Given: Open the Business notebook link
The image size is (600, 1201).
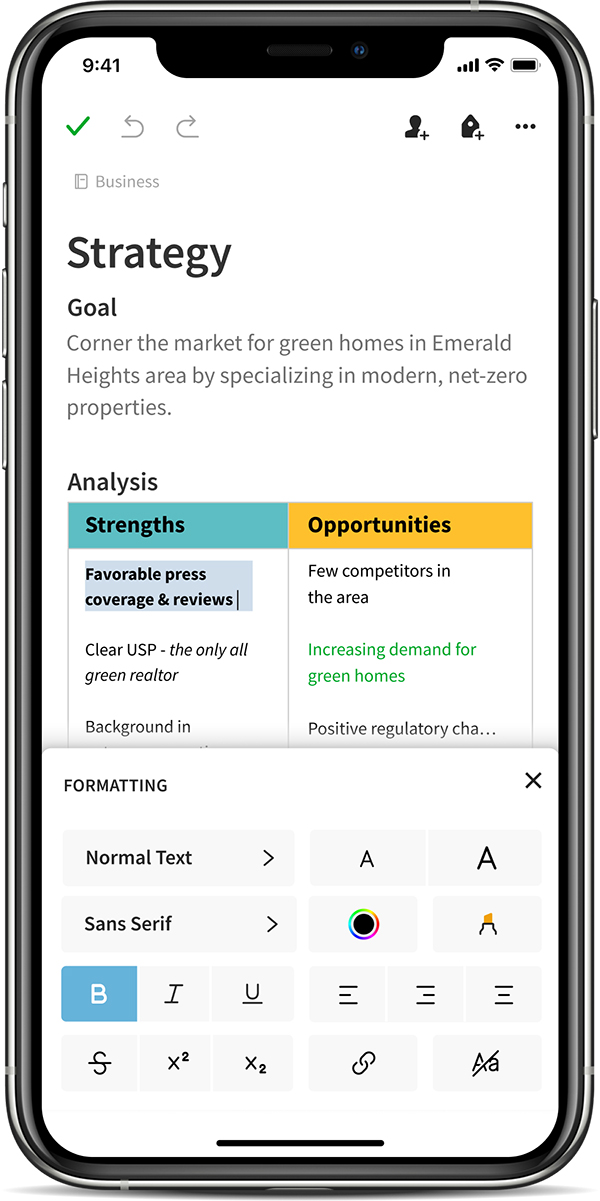Looking at the screenshot, I should 117,182.
